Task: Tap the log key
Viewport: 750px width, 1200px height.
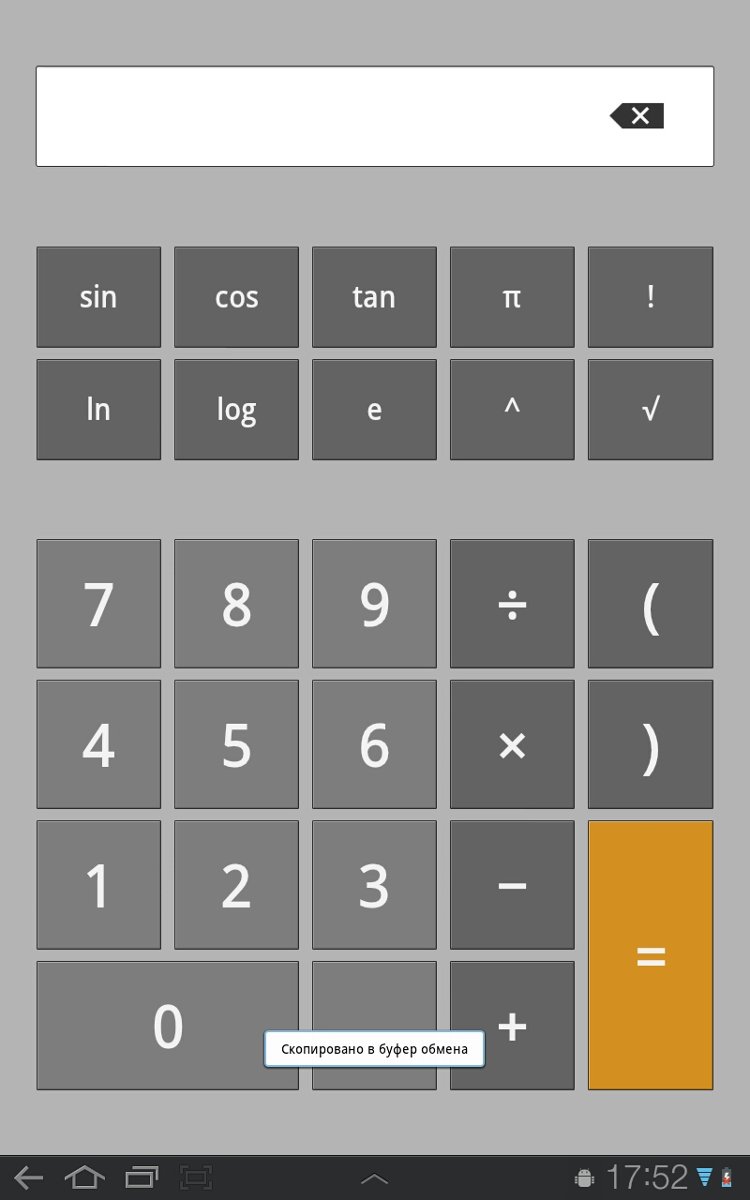Action: coord(236,410)
